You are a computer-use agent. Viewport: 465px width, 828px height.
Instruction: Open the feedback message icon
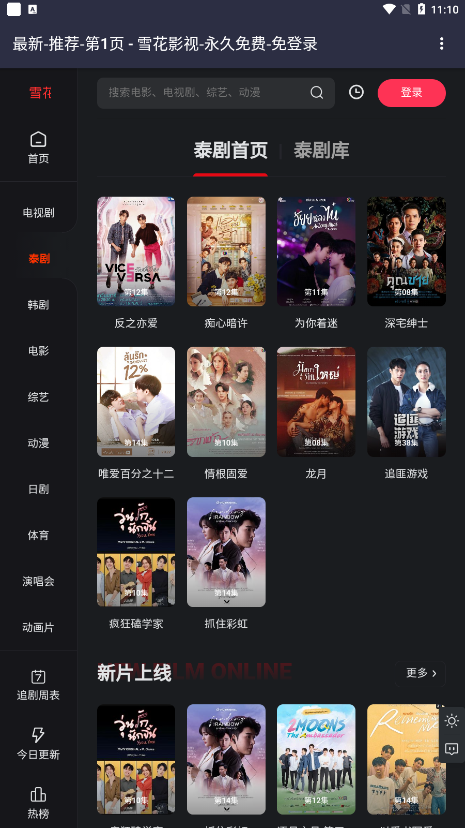452,748
